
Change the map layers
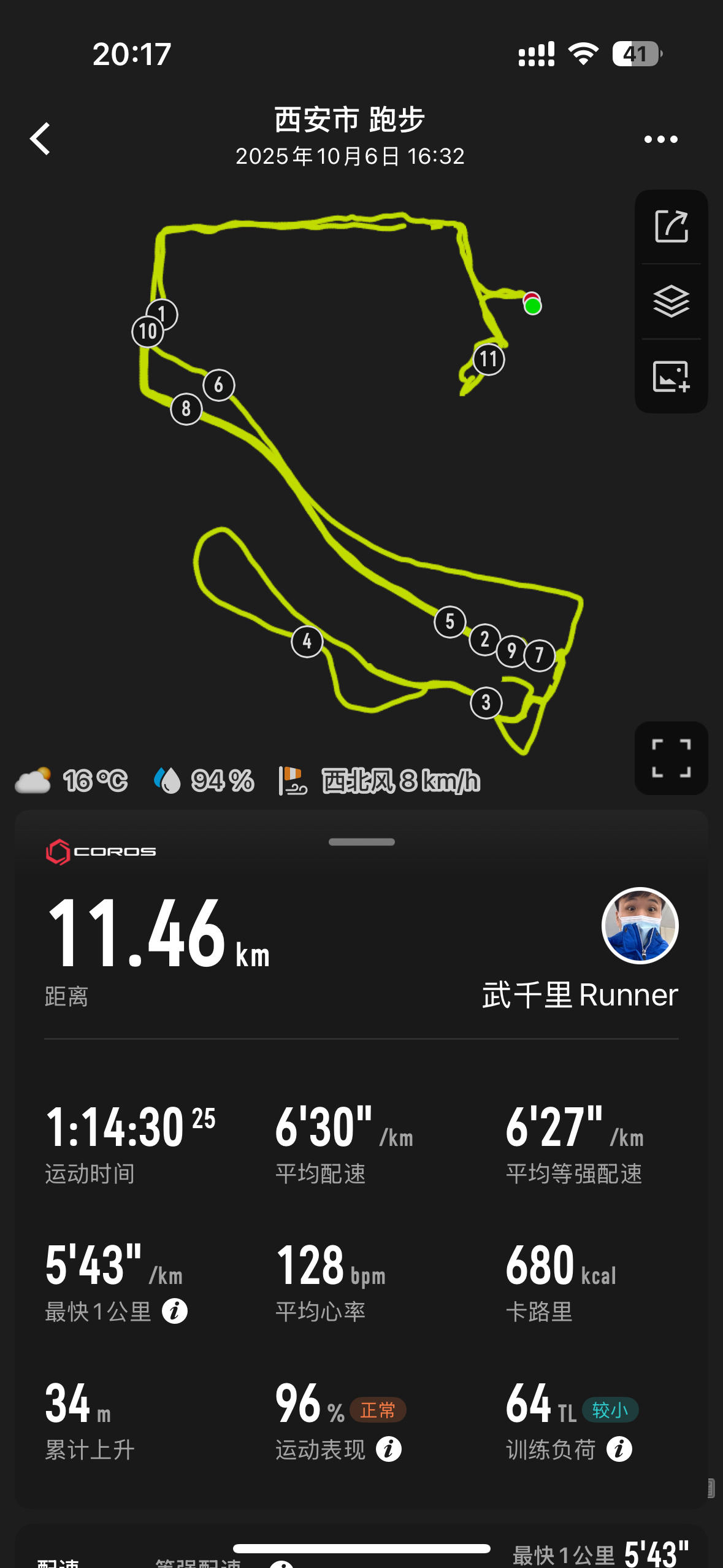[671, 301]
